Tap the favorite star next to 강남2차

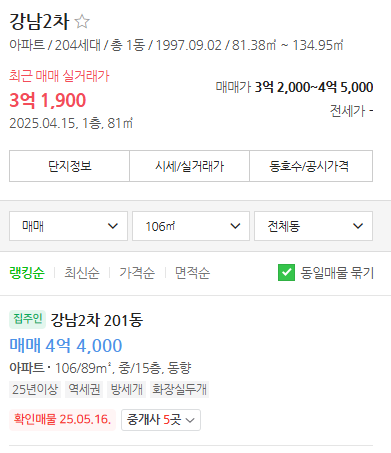tap(82, 22)
